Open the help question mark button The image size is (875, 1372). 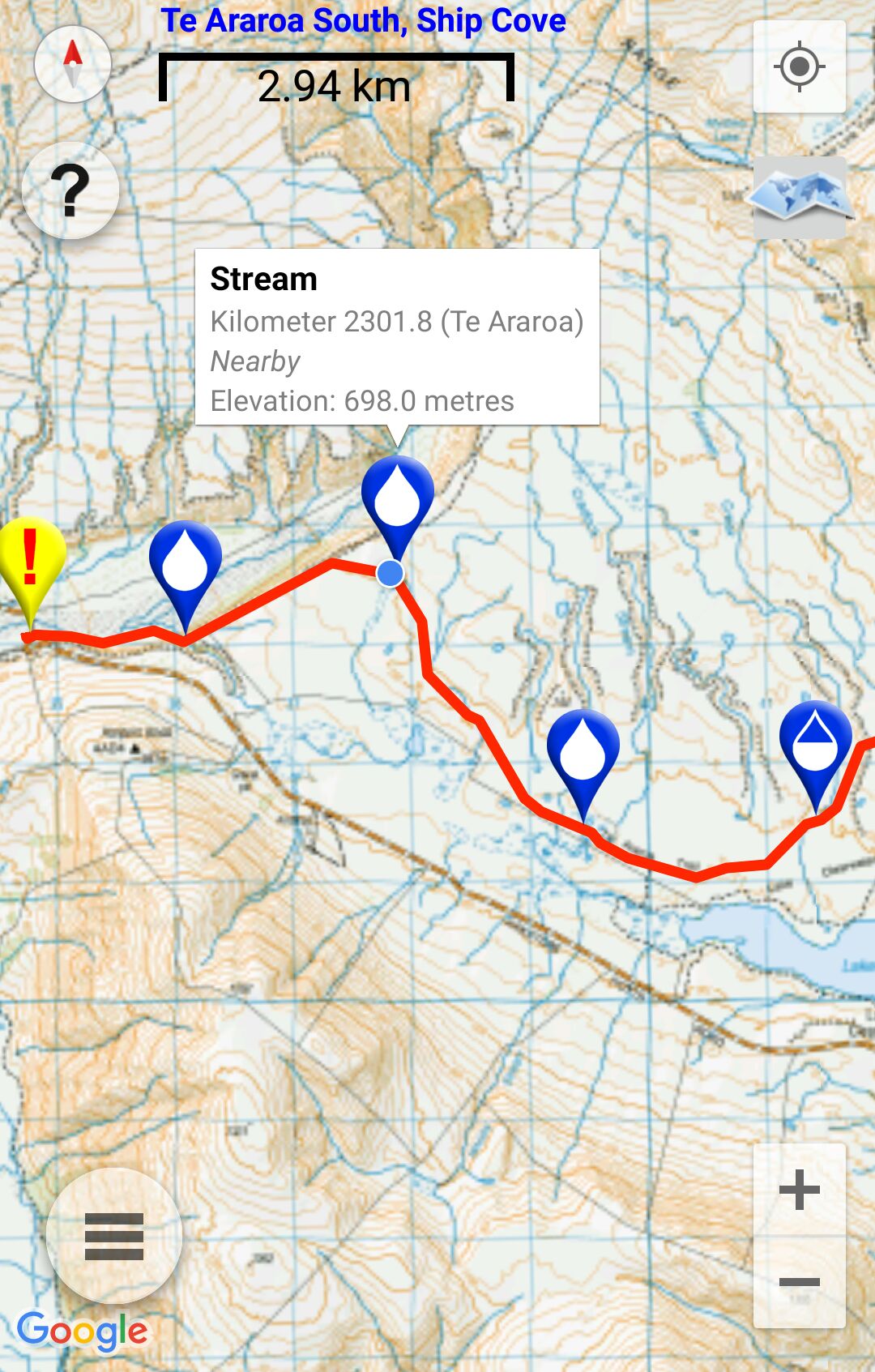(x=71, y=190)
